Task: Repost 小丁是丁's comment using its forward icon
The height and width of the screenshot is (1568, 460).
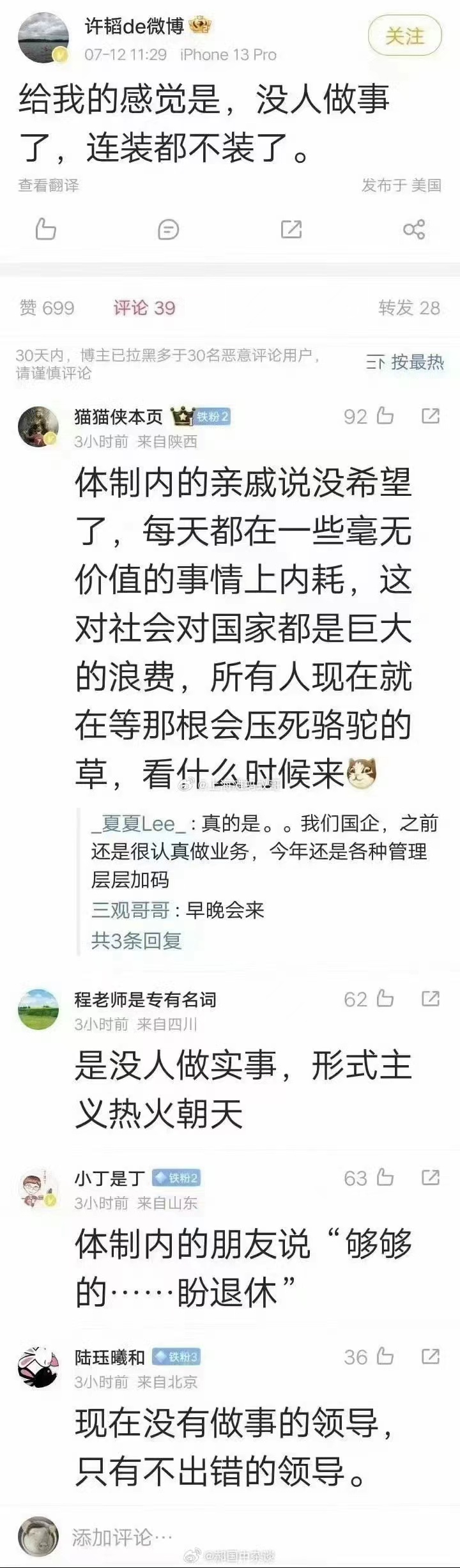Action: (x=431, y=1178)
